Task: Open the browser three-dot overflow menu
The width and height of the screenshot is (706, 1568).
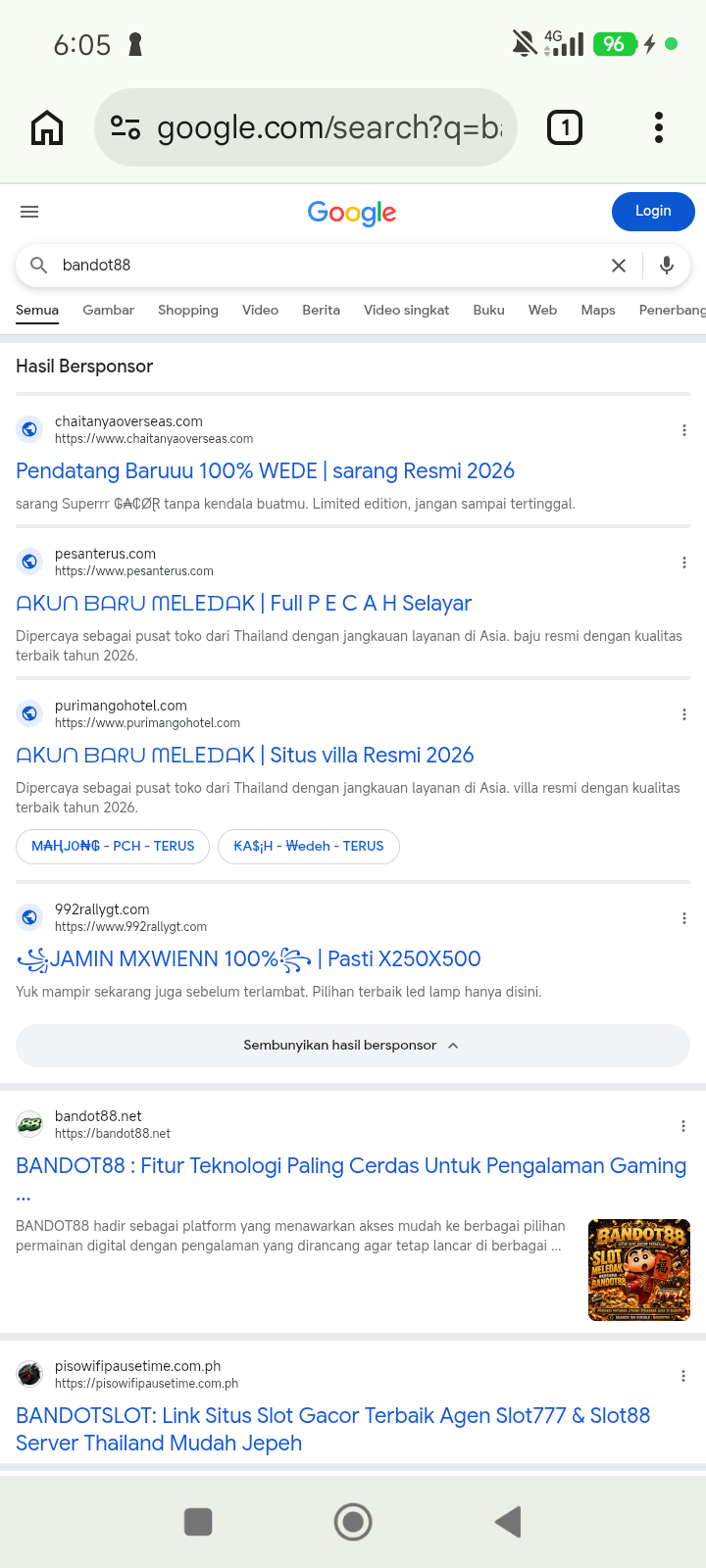Action: pyautogui.click(x=659, y=127)
